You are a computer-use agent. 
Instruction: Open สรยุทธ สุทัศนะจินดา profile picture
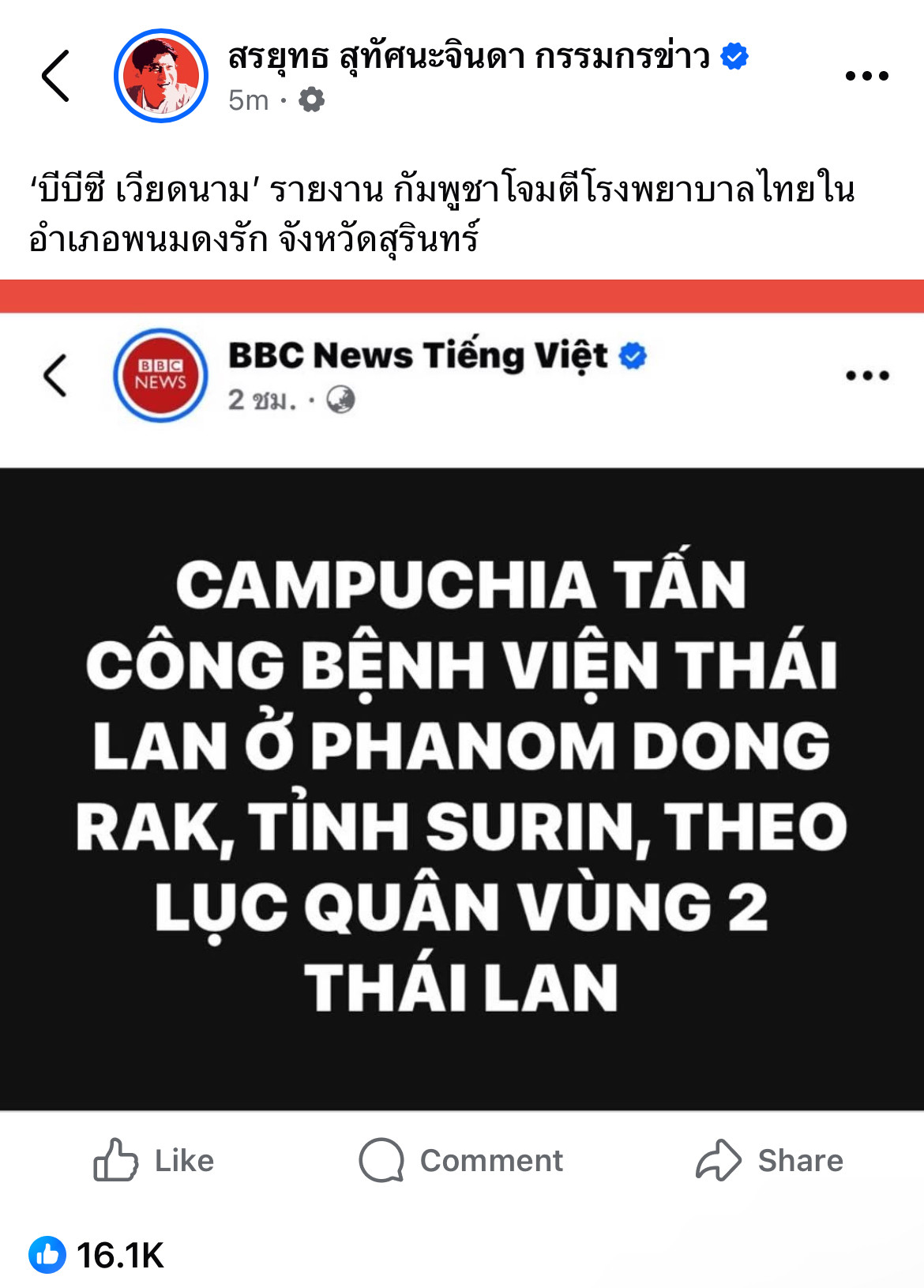[161, 76]
